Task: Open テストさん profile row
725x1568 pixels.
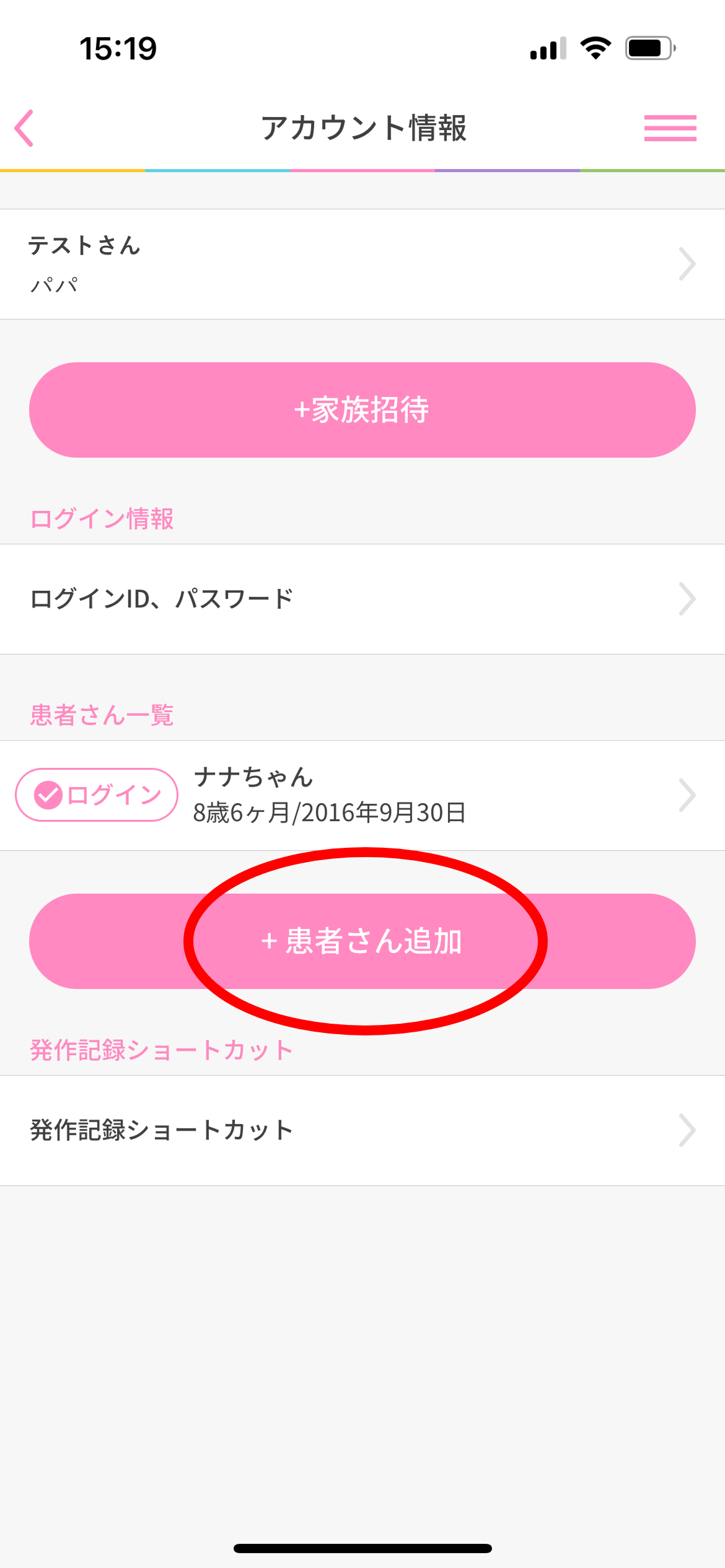Action: [x=362, y=264]
